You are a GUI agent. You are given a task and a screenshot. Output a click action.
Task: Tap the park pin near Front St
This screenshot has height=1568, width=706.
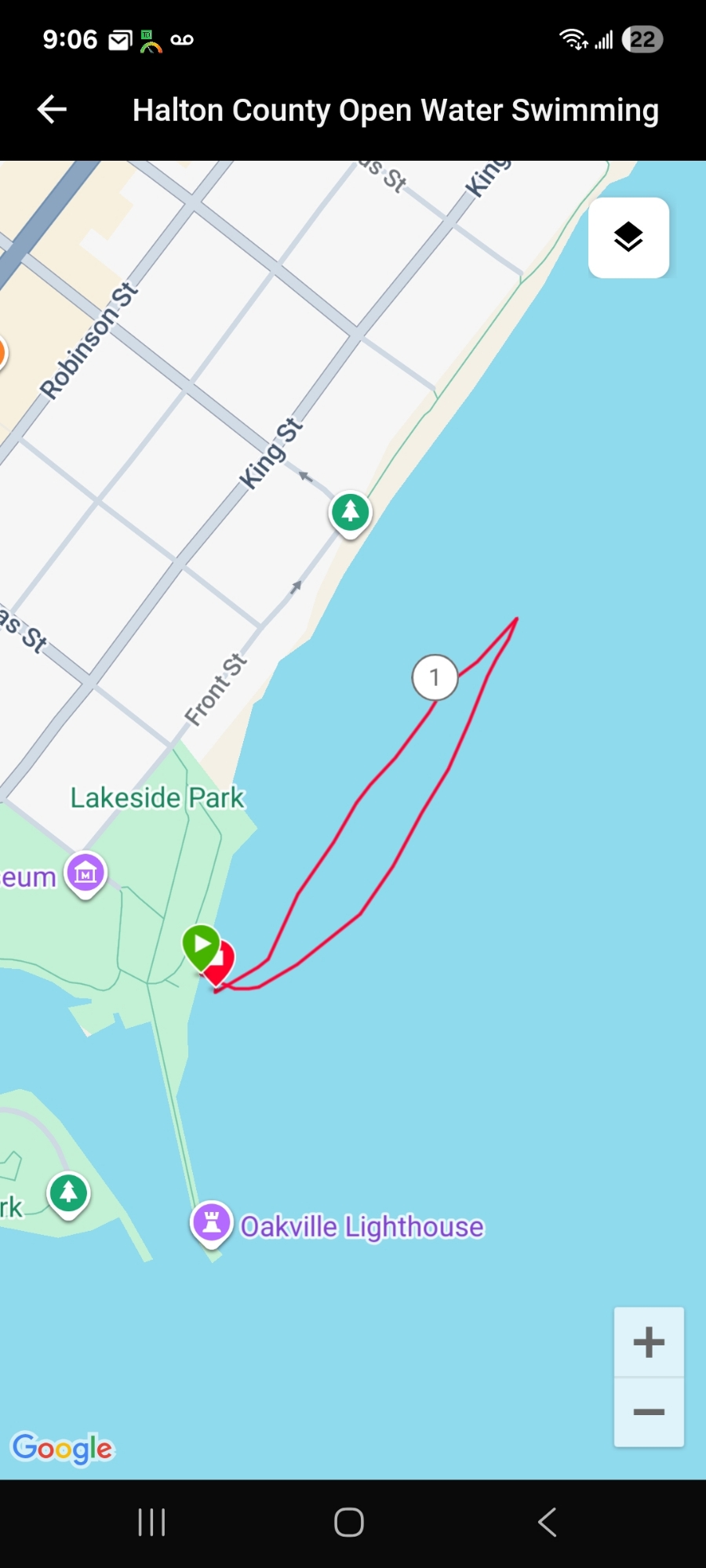click(x=350, y=512)
